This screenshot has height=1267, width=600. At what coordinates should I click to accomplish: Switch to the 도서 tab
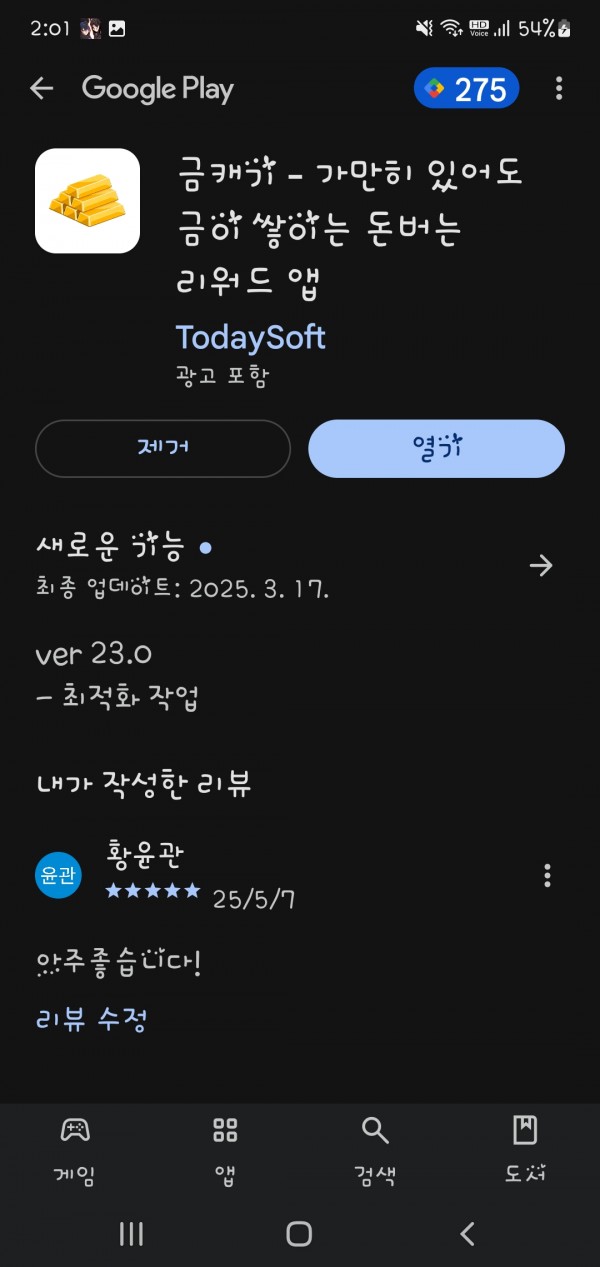point(525,1152)
